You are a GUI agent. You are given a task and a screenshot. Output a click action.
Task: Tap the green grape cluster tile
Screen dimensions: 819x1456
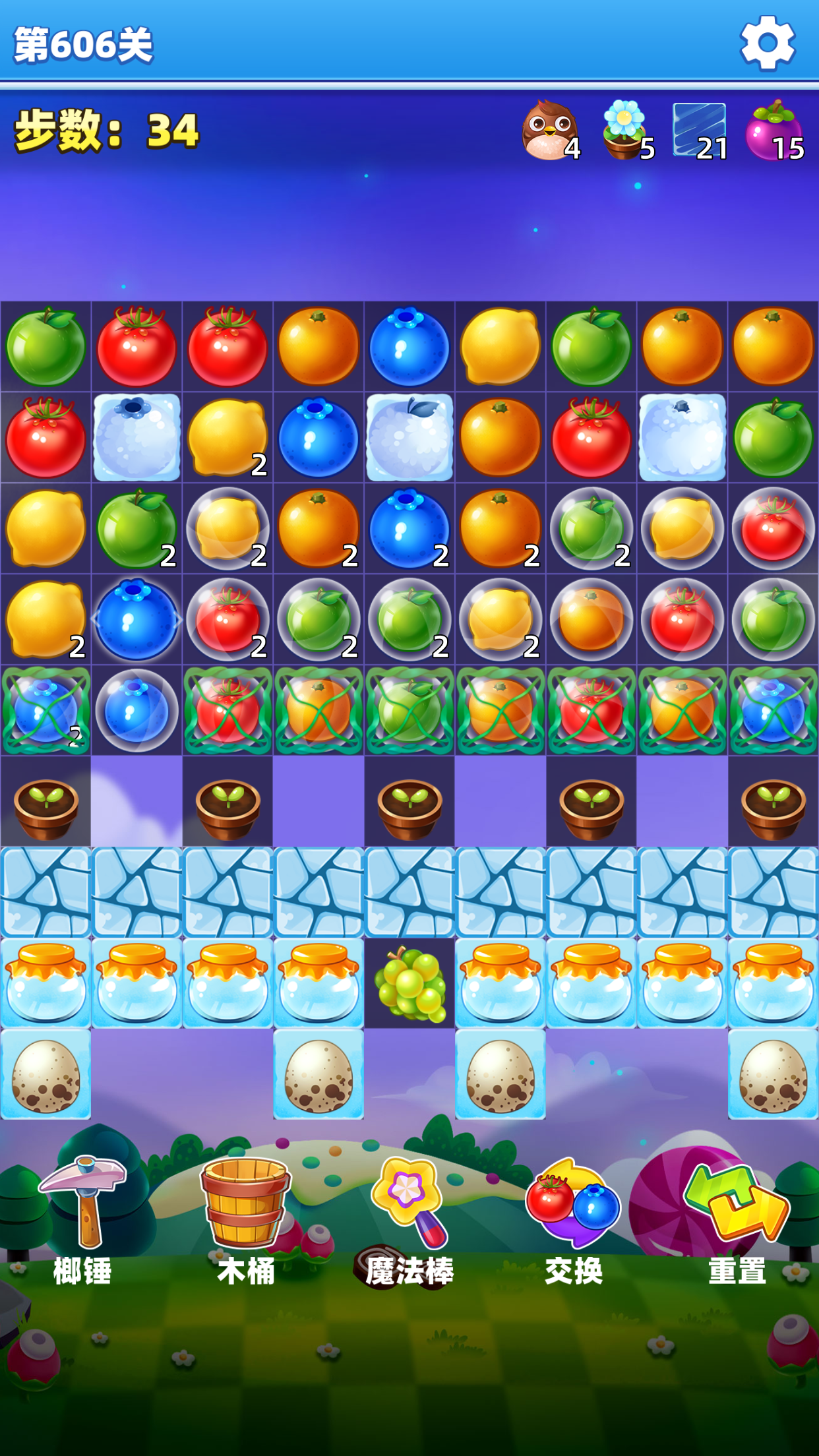409,983
